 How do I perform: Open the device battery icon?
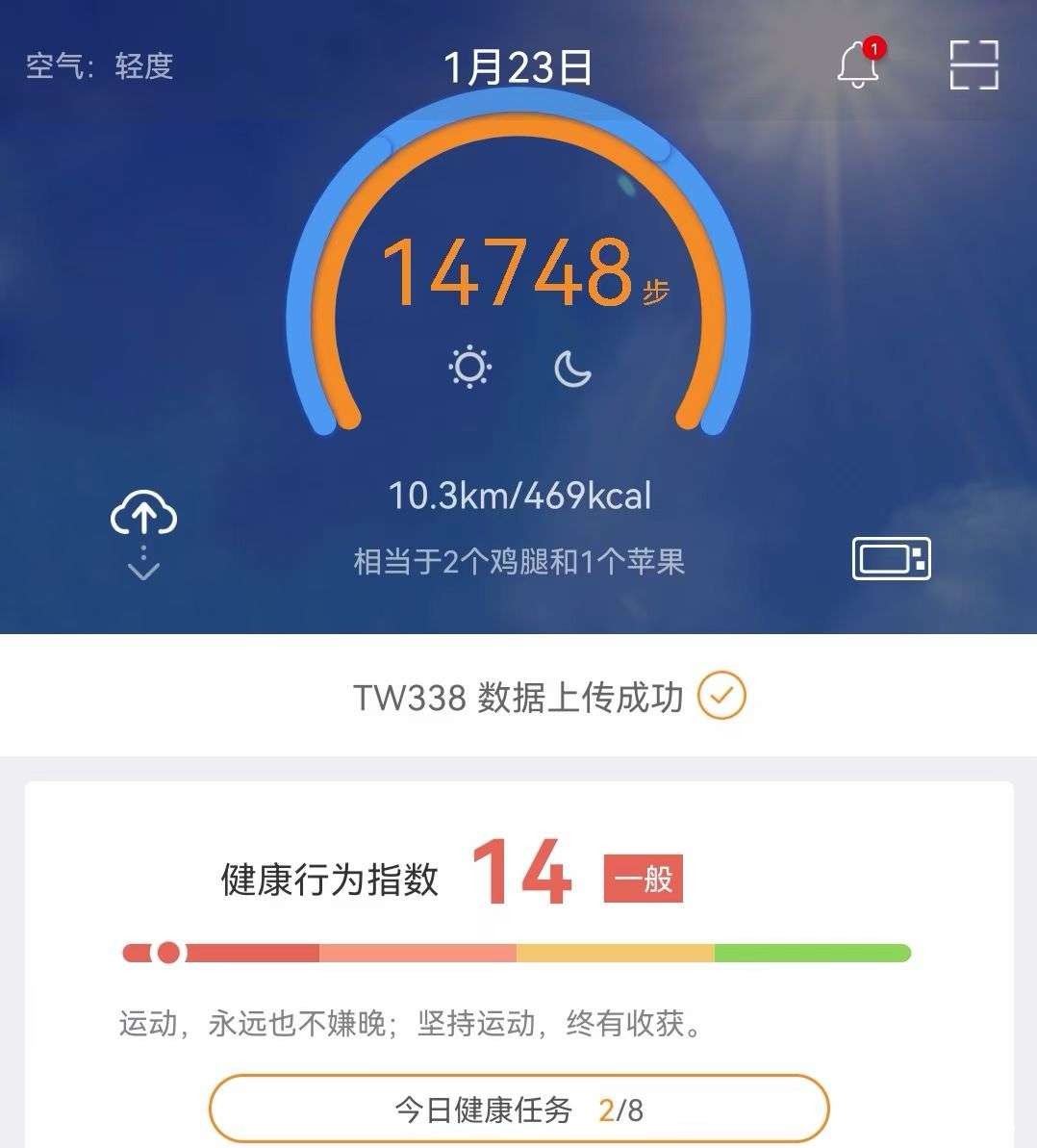coord(891,558)
